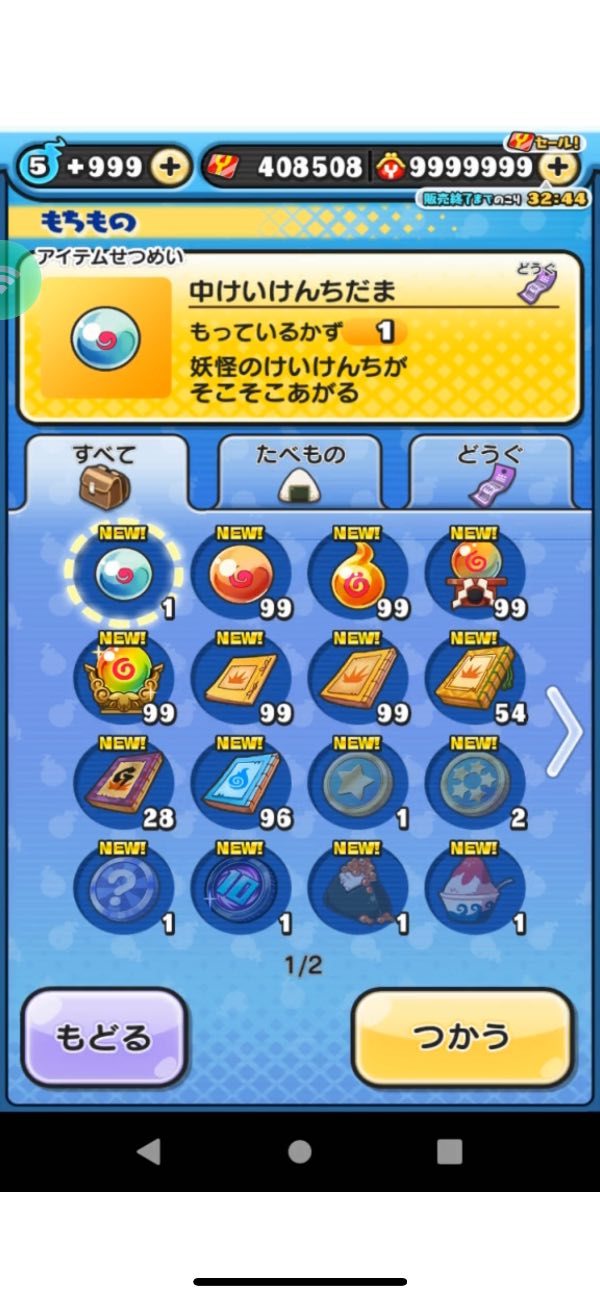
Task: Add stamina with the plus next to +999
Action: (170, 167)
